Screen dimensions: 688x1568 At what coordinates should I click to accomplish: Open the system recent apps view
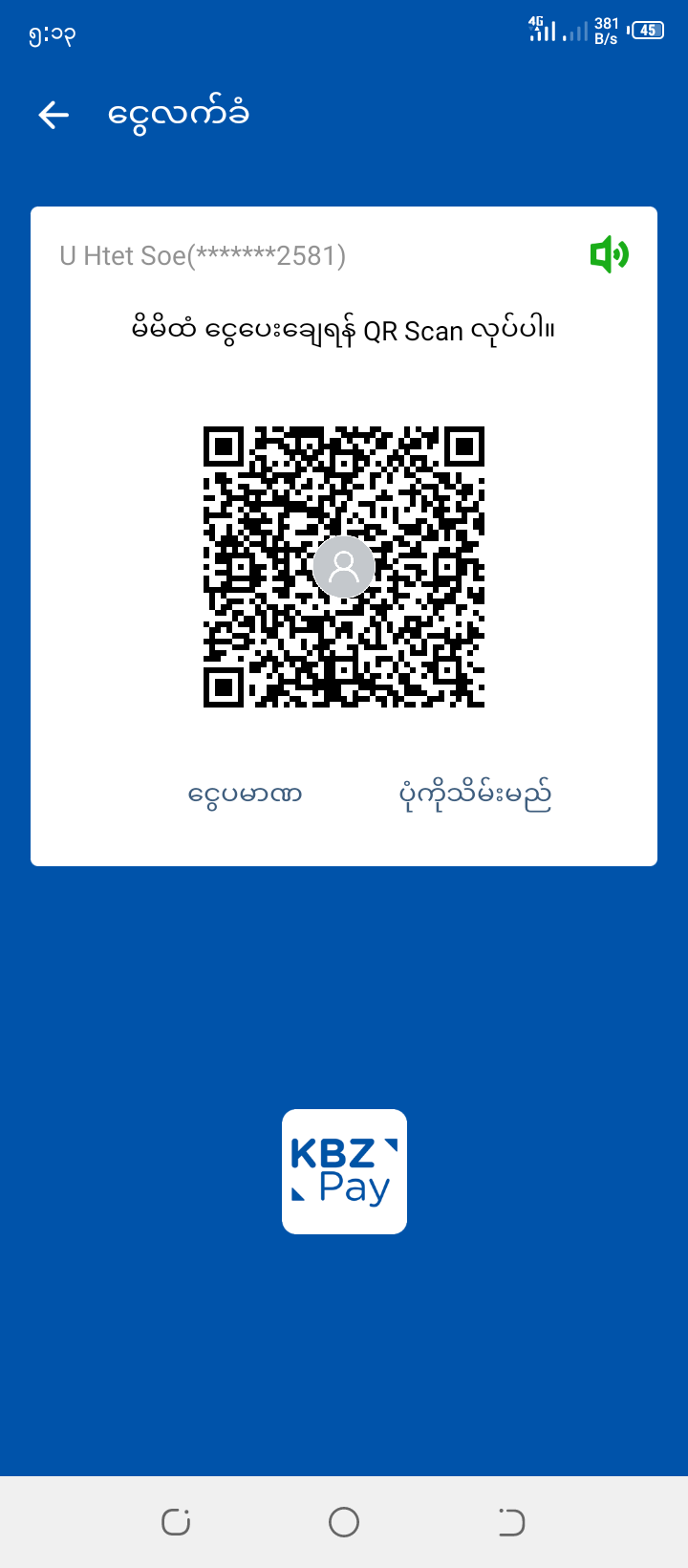[176, 1521]
